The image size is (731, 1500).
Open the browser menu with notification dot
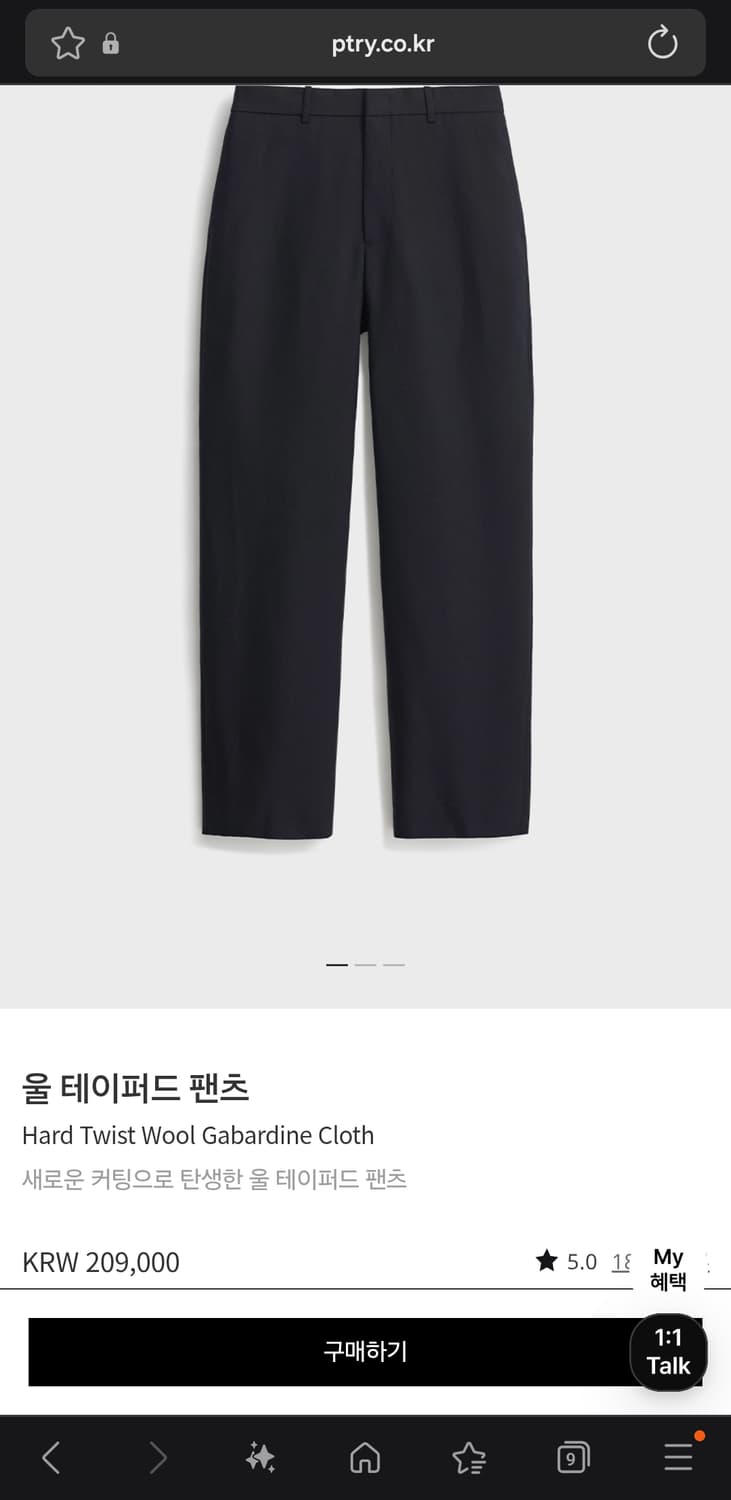678,1457
